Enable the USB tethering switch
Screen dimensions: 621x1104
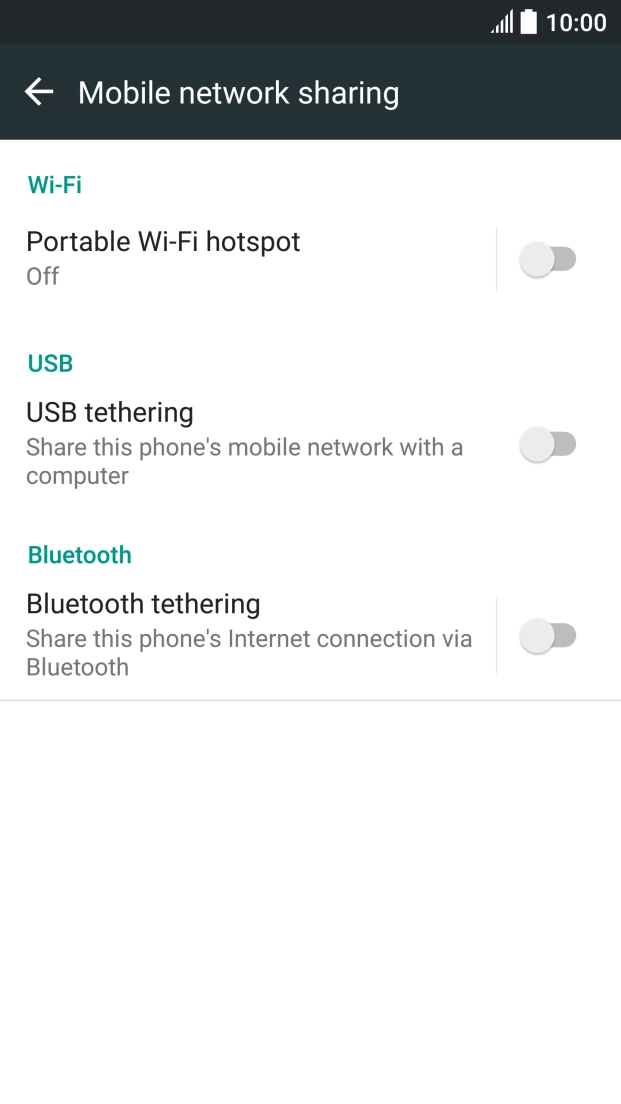coord(549,444)
